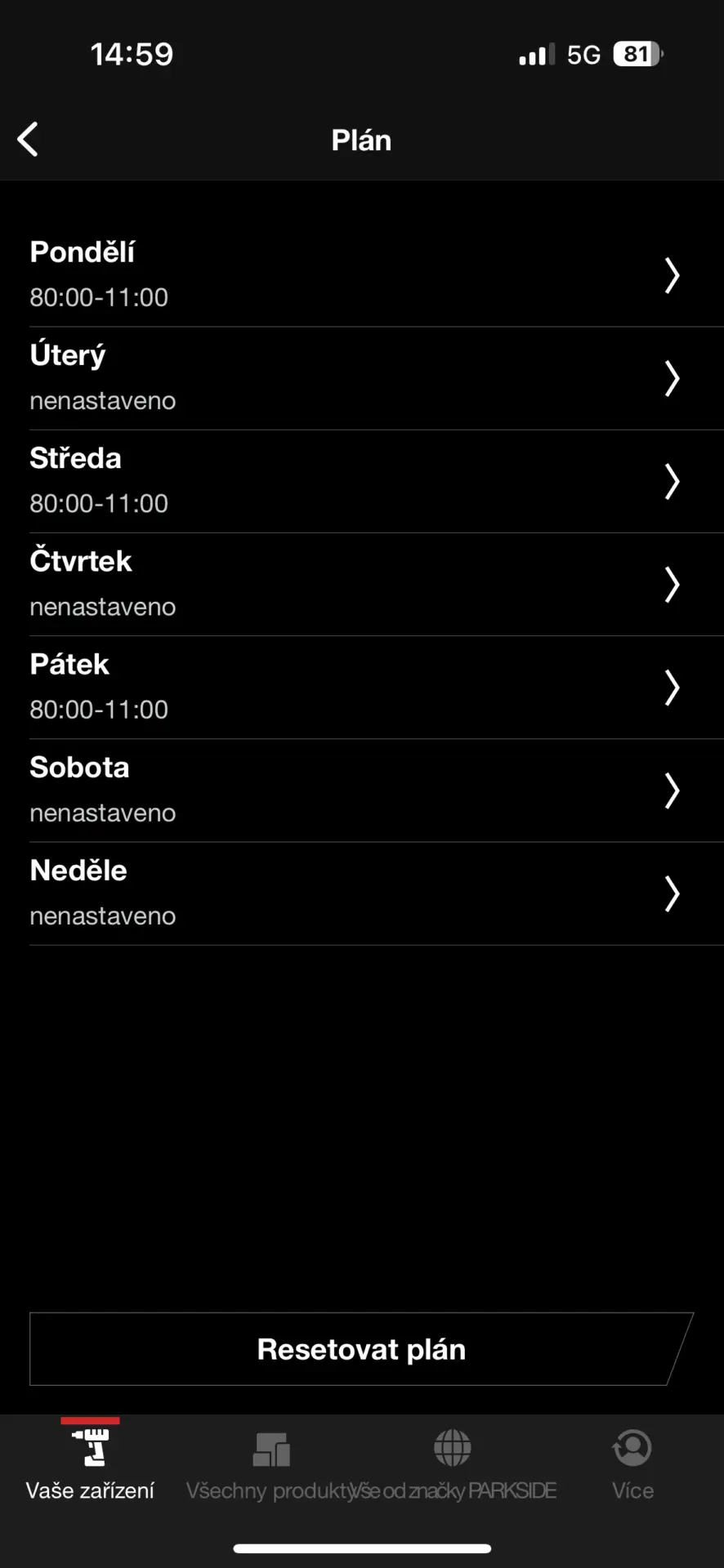Open the Sobota schedule row
The width and height of the screenshot is (724, 1568).
coord(362,791)
